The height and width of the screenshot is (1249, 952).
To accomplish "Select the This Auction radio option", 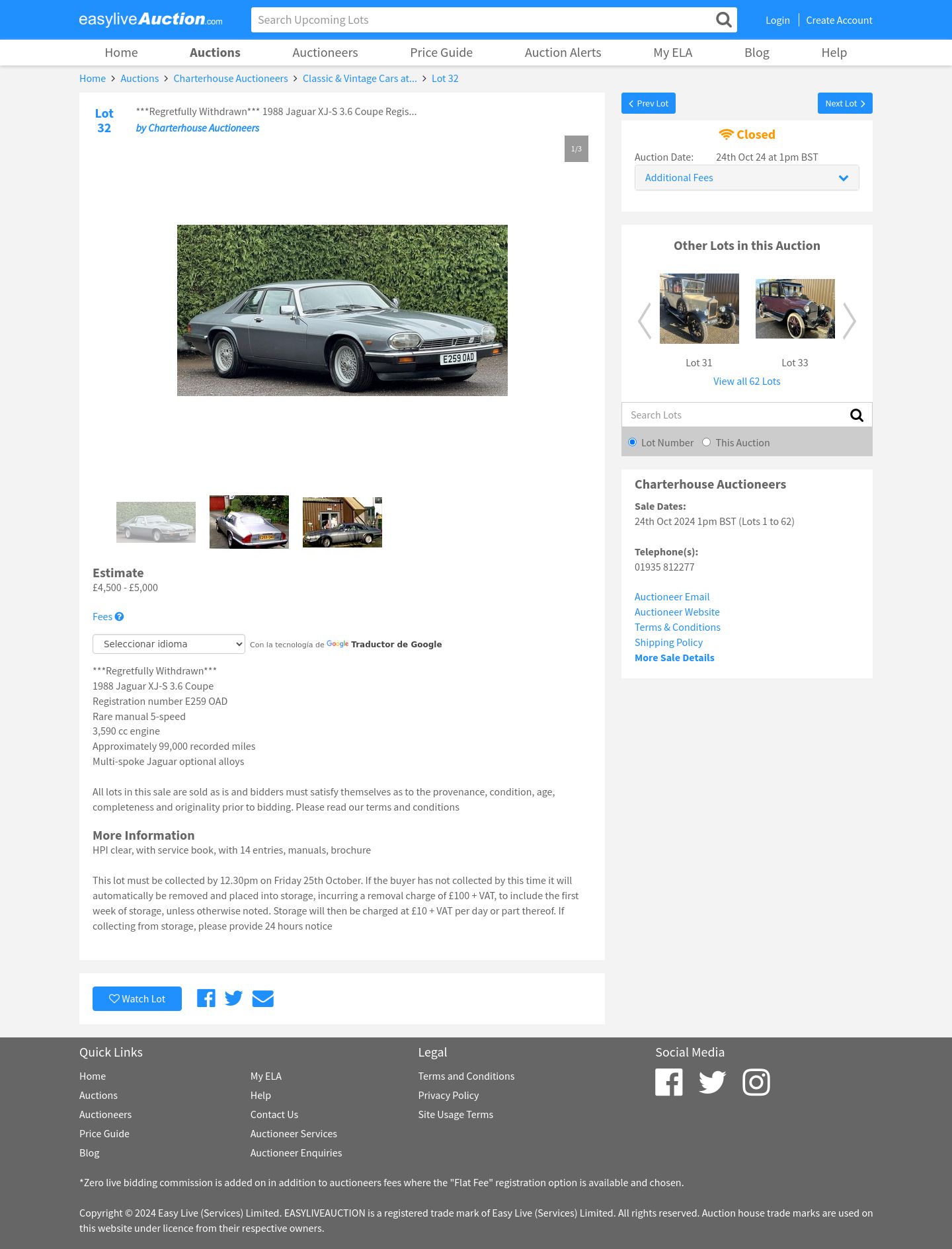I will coord(706,442).
